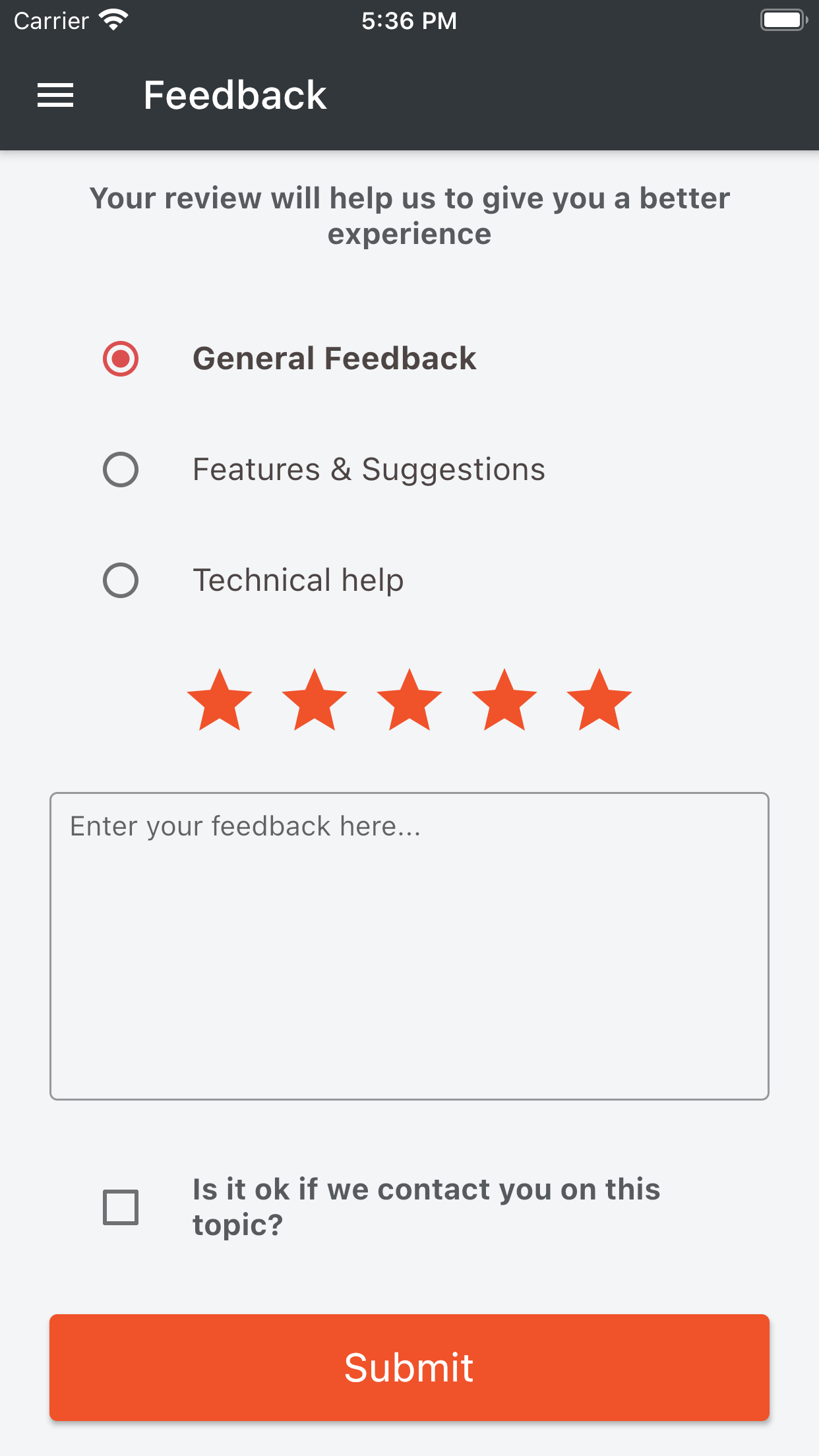Set rating to two stars

pyautogui.click(x=315, y=702)
